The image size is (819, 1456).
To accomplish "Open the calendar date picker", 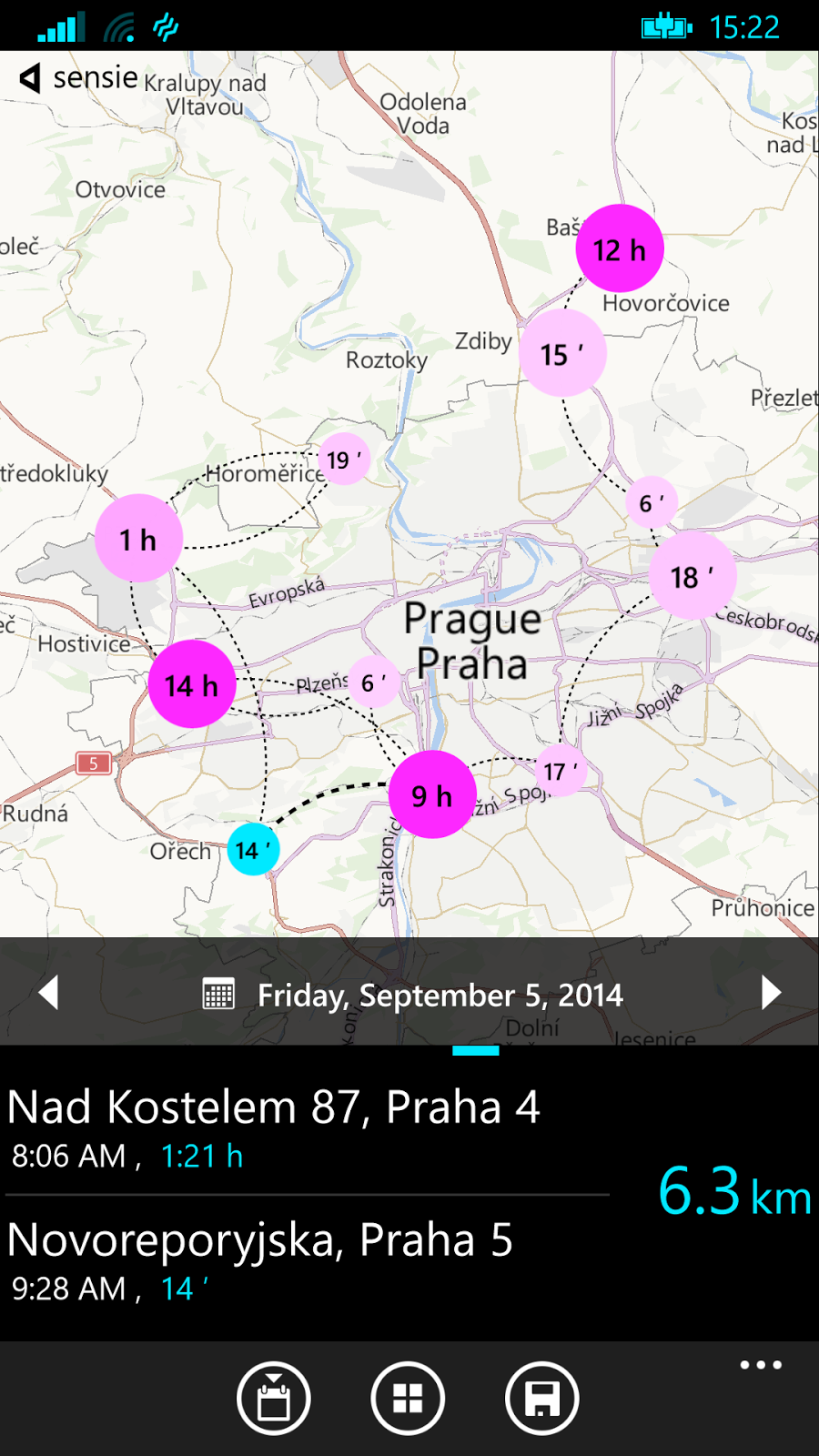I will pyautogui.click(x=218, y=994).
